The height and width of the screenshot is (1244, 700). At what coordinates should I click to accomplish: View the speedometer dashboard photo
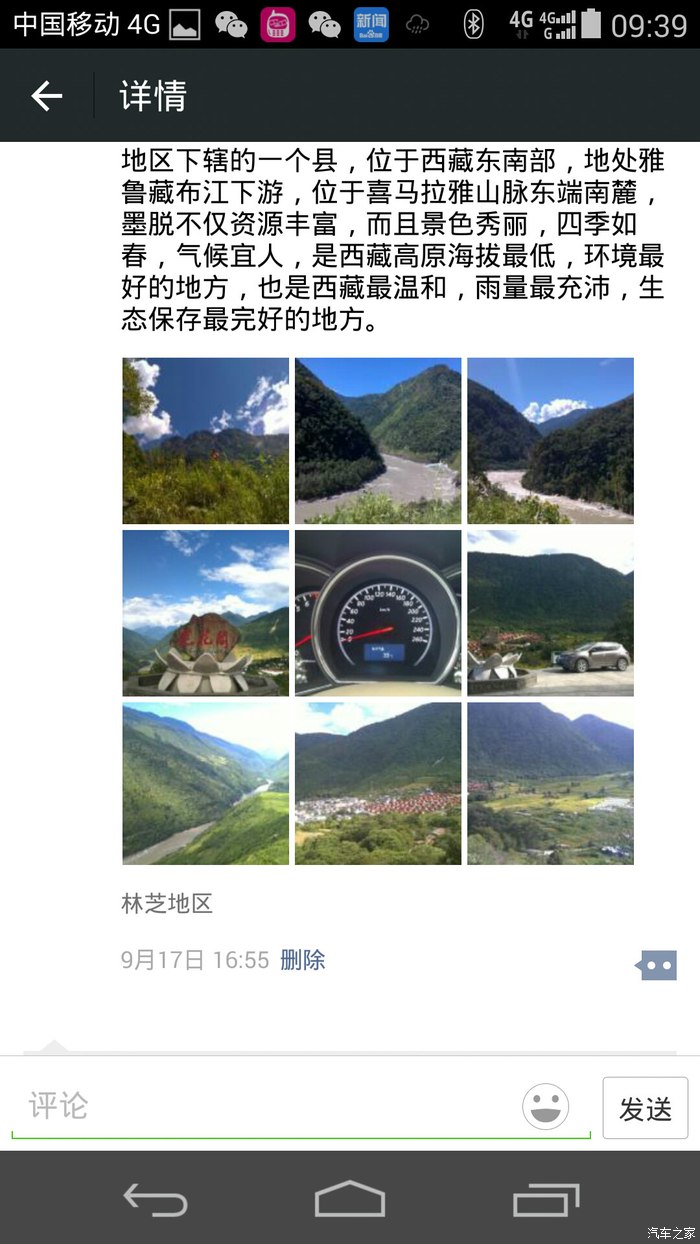point(378,613)
